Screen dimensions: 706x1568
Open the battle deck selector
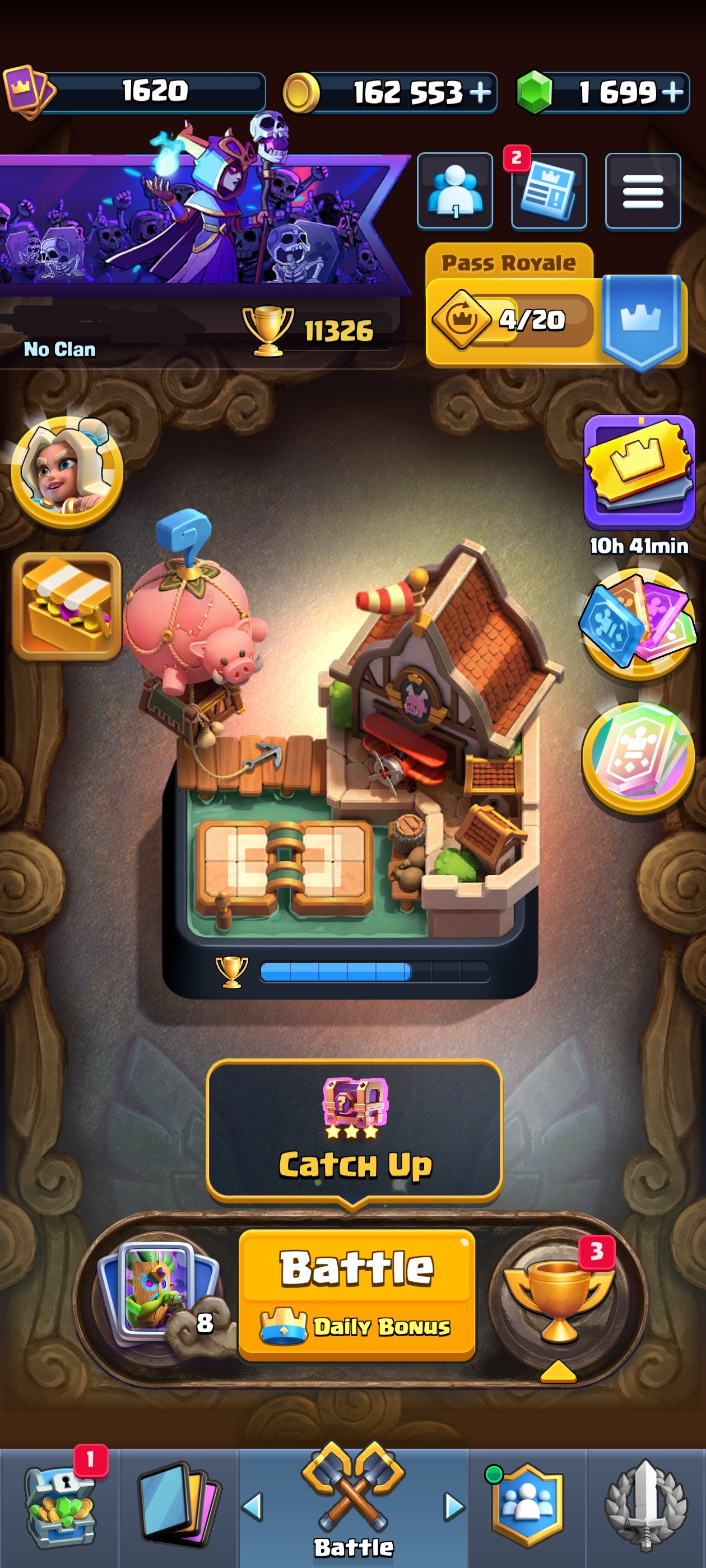160,1295
